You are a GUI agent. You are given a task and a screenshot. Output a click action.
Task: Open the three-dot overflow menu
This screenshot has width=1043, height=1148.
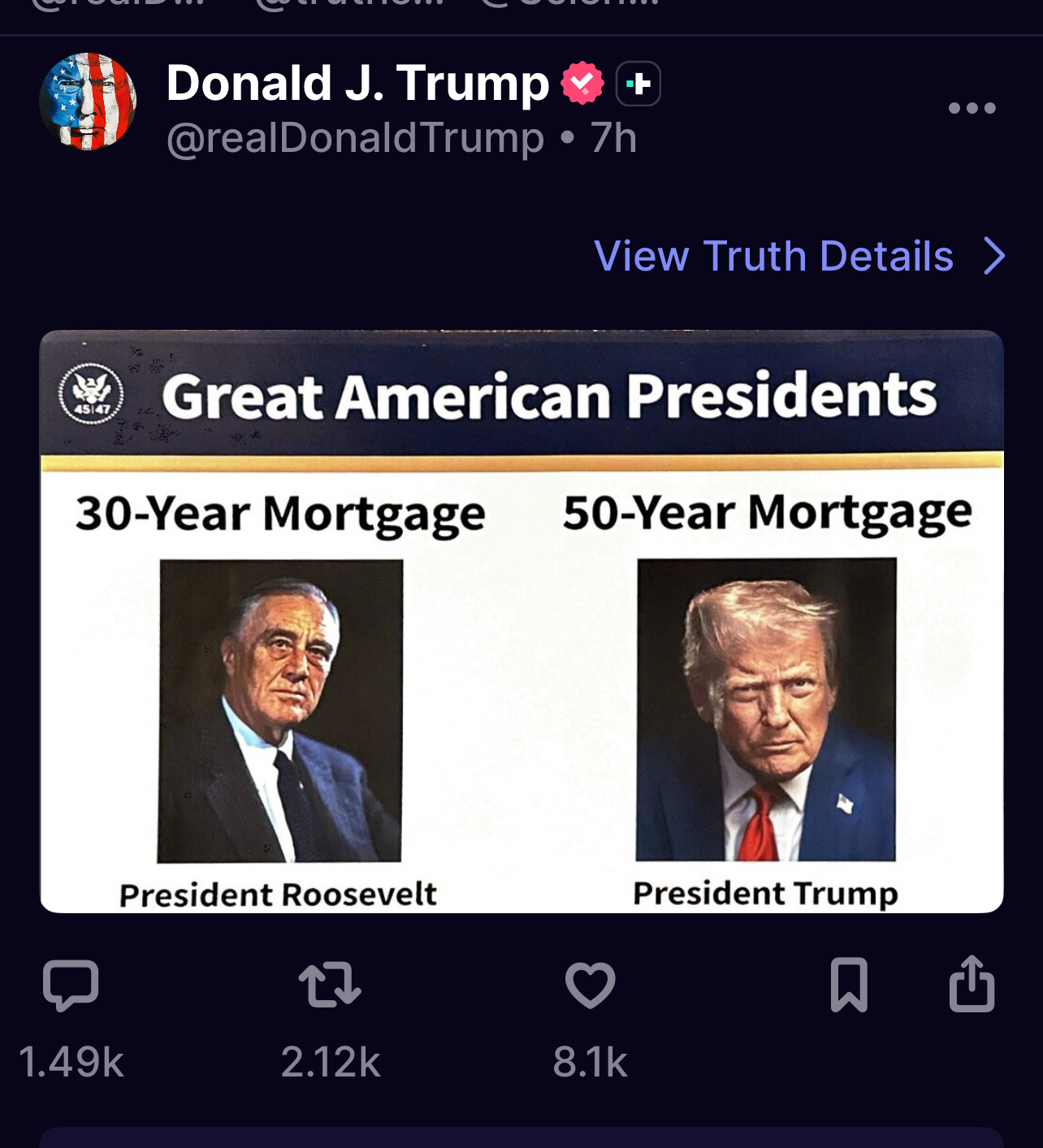point(972,108)
